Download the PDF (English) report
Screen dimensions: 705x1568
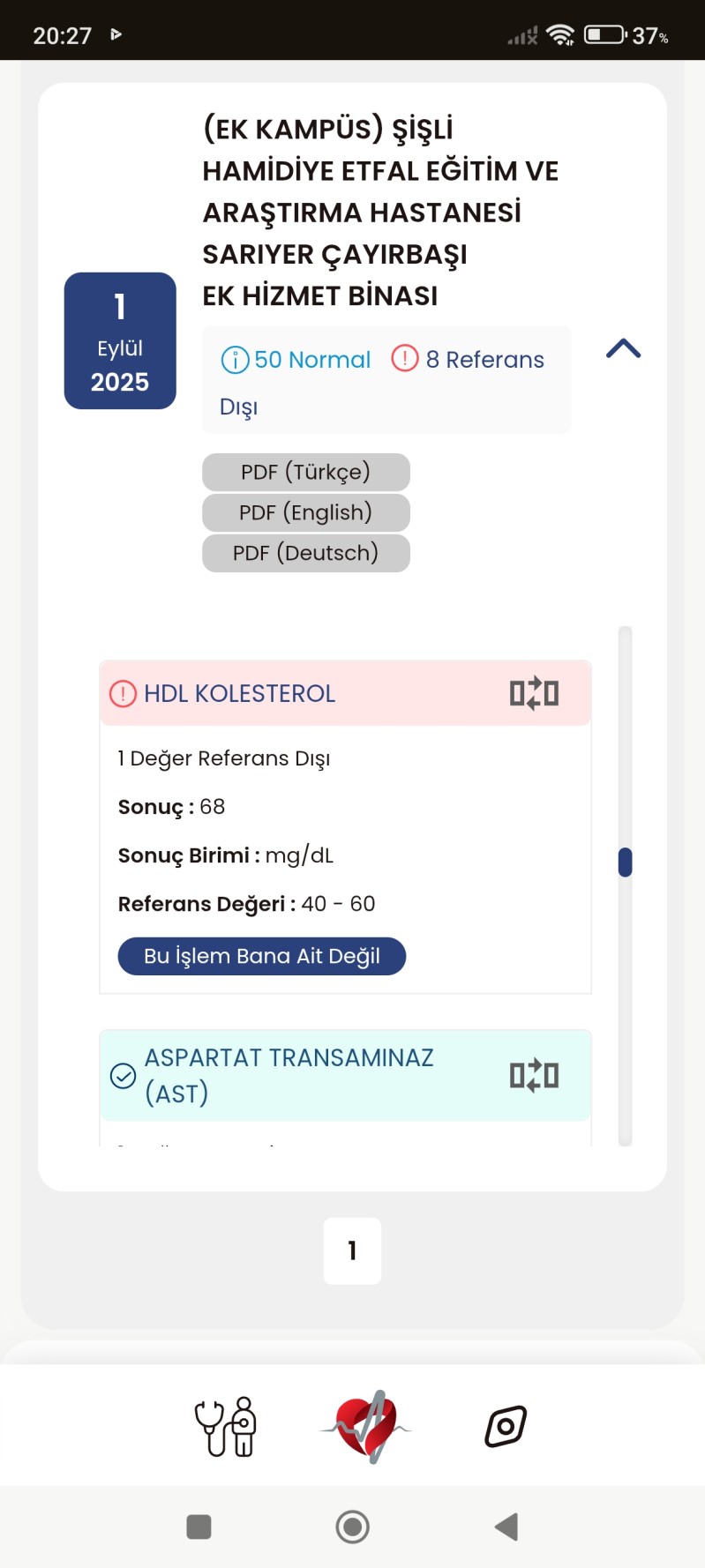[305, 512]
